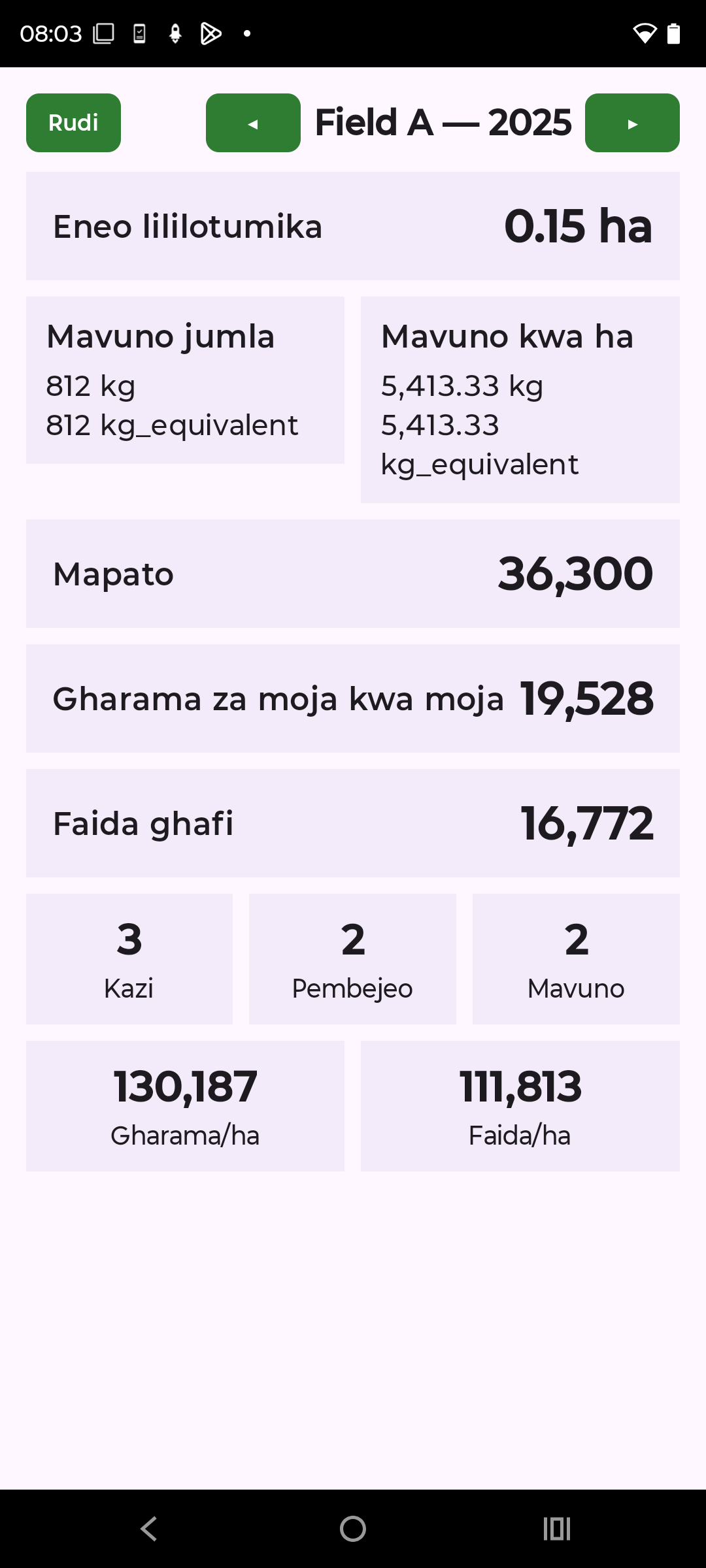This screenshot has width=706, height=1568.
Task: Open recent apps
Action: (557, 1529)
